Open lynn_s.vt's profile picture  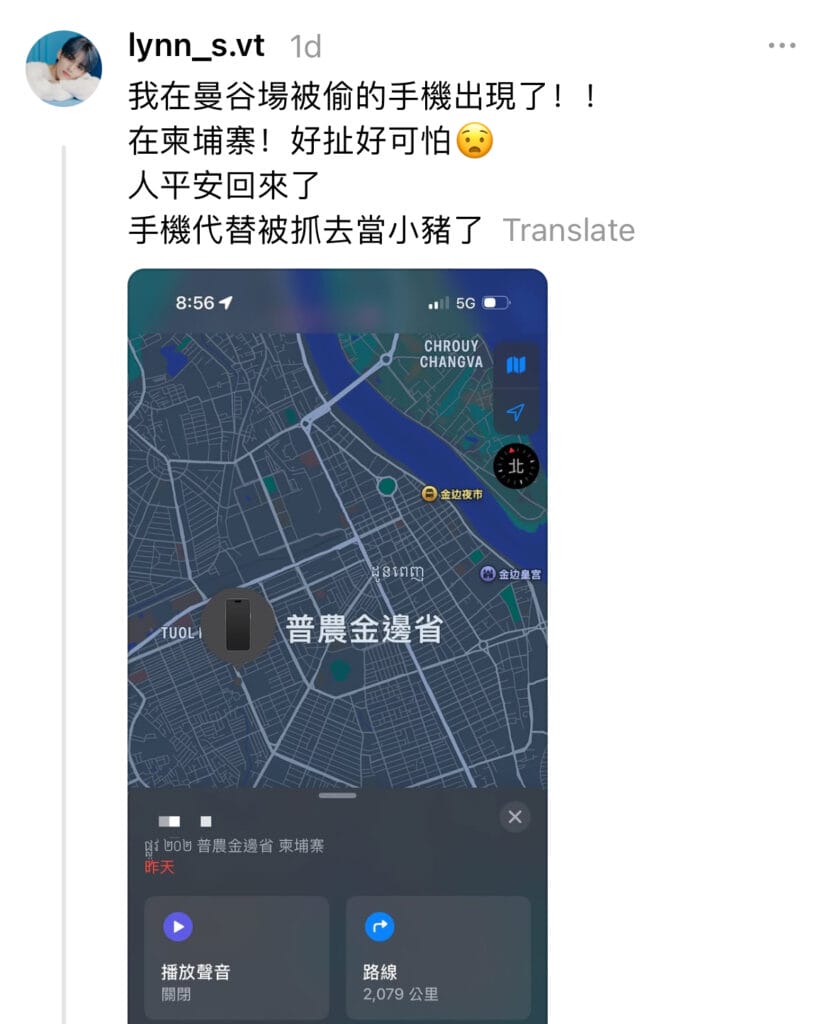(x=63, y=68)
